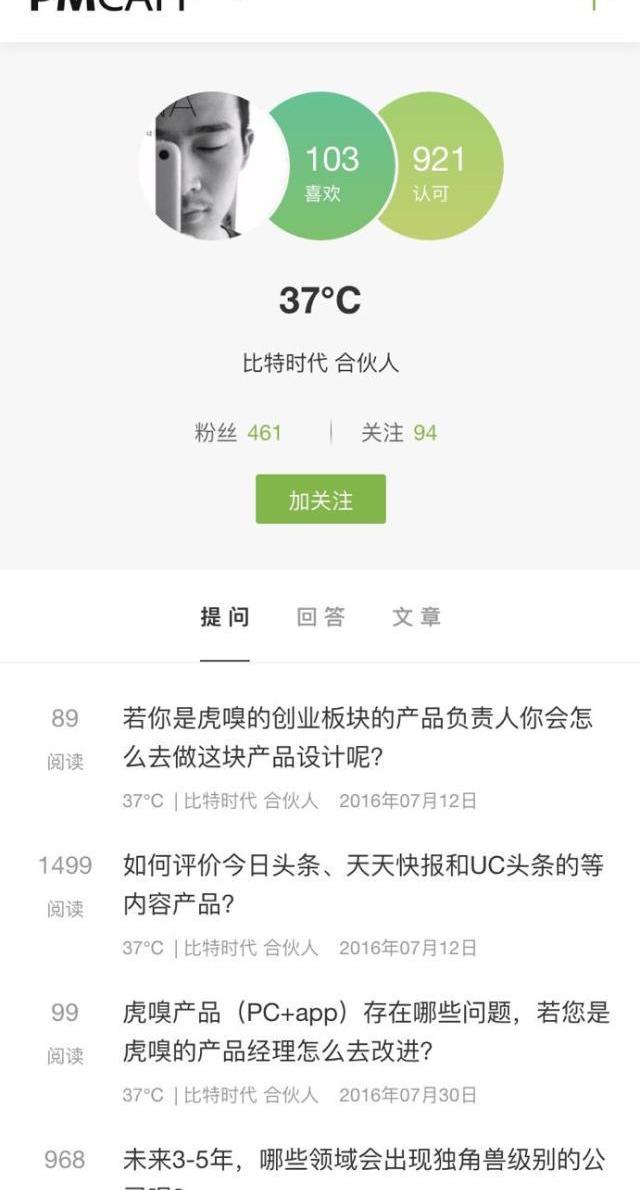View the 关注 94 following list
The image size is (640, 1190).
tap(399, 433)
